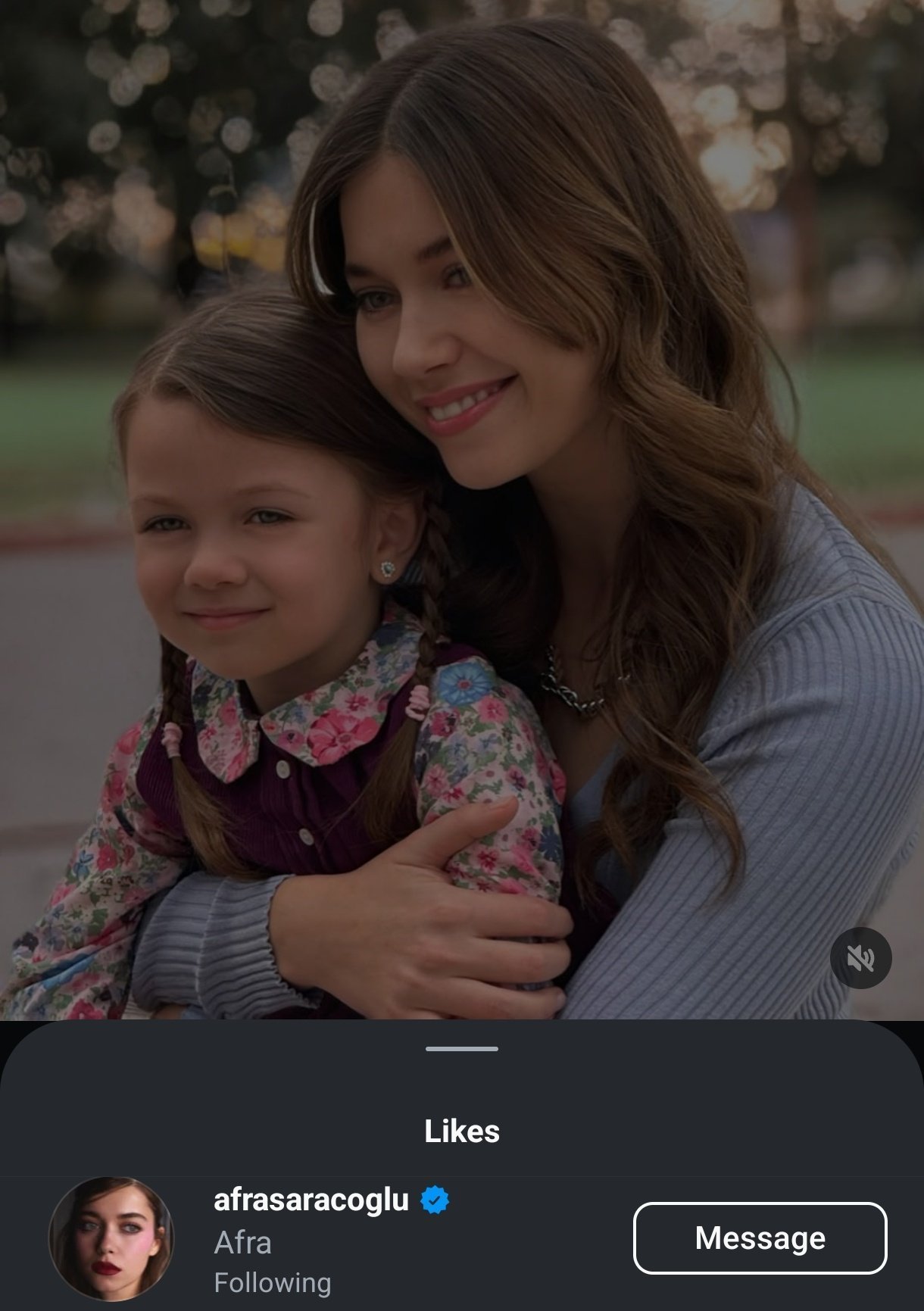Viewport: 924px width, 1311px height.
Task: Message afrasaracoglu
Action: [760, 1238]
